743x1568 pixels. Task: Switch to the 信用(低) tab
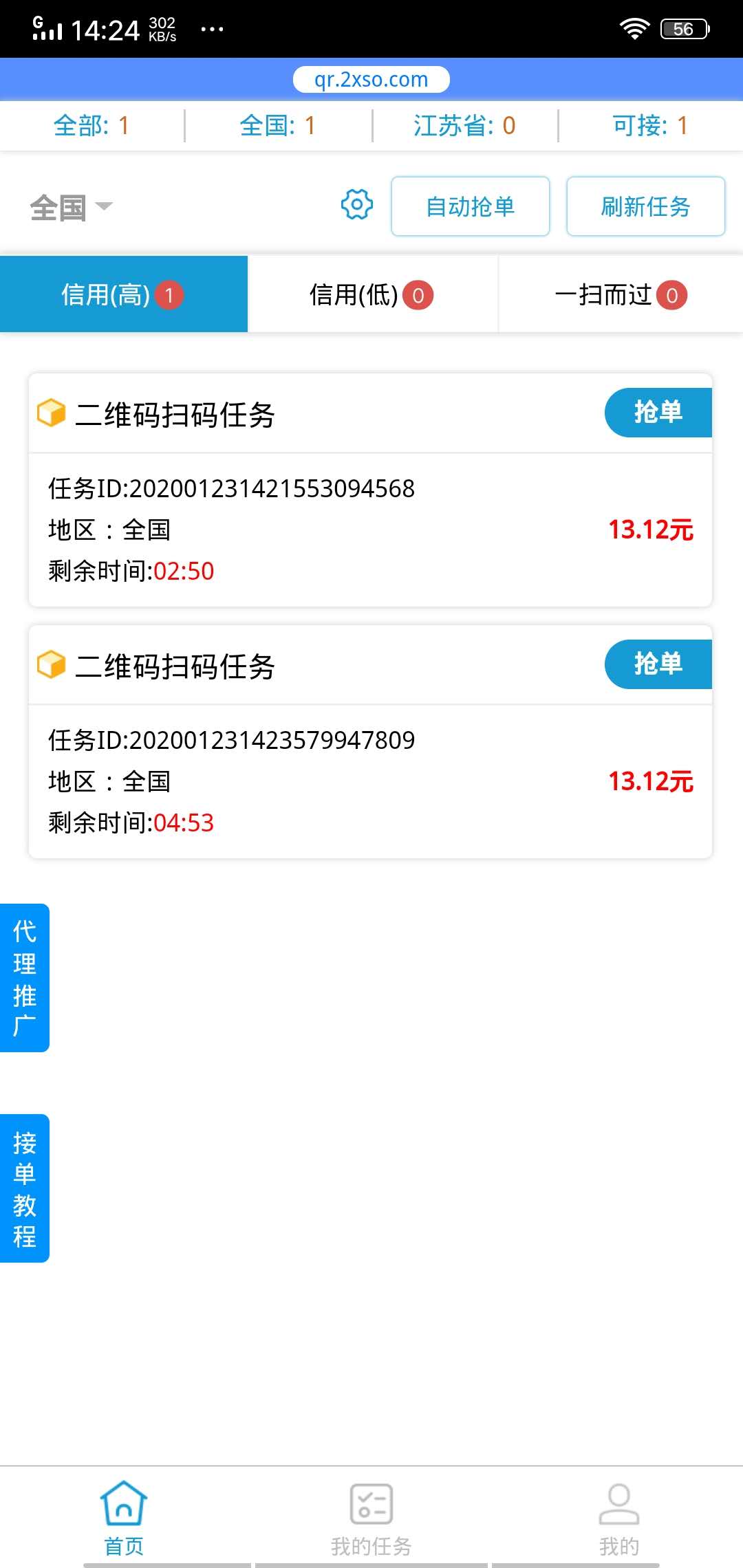click(371, 294)
